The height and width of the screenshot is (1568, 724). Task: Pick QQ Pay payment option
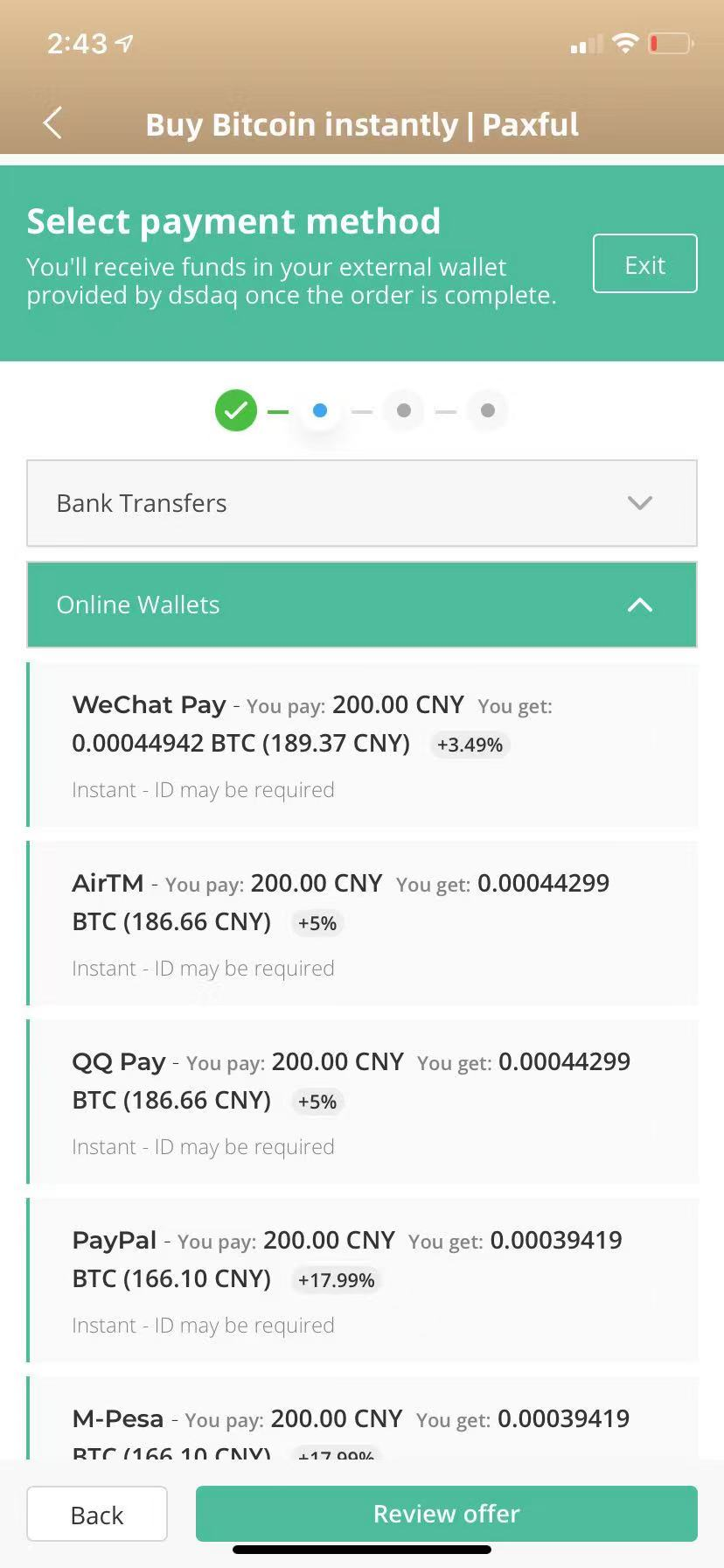point(362,1102)
